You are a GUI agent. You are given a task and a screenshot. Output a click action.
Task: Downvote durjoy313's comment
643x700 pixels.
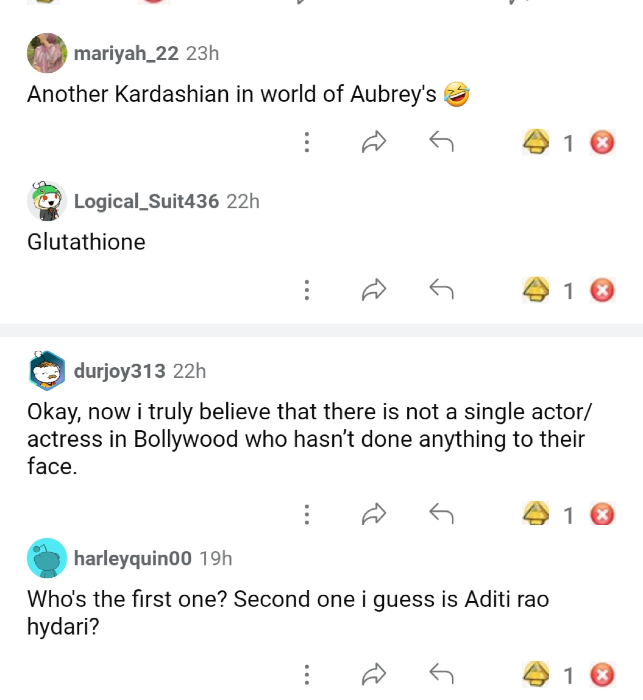[602, 515]
